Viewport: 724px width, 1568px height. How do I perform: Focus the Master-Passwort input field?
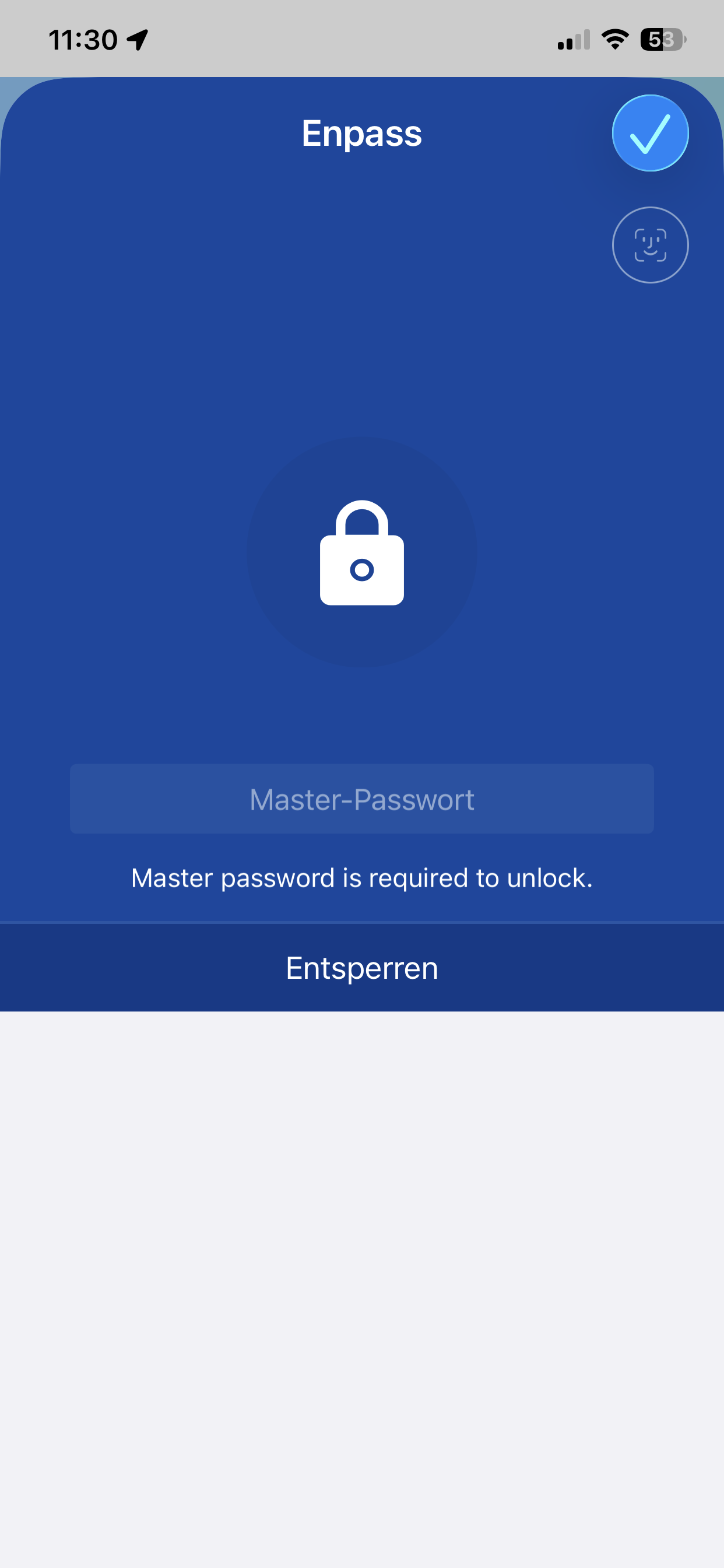[362, 799]
